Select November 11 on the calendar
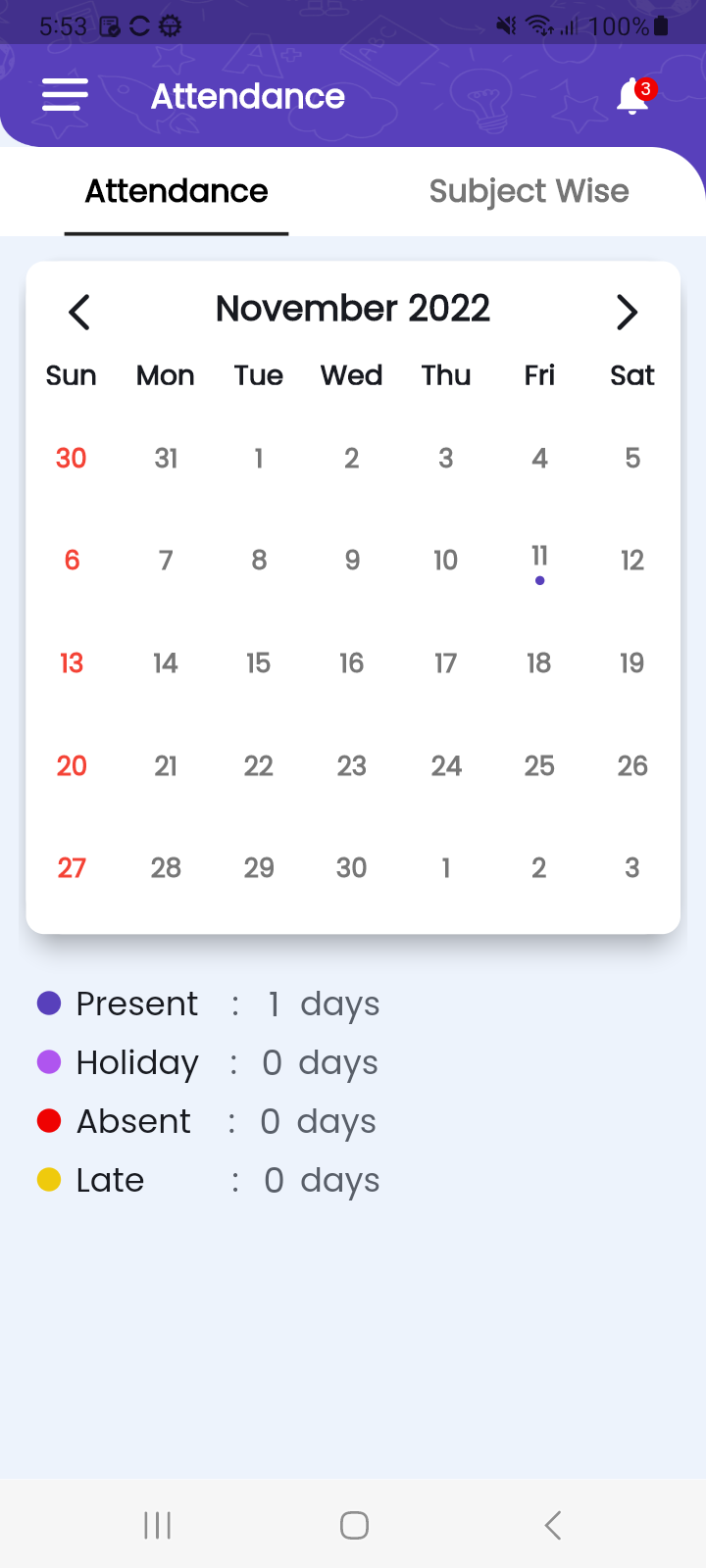 click(x=539, y=561)
